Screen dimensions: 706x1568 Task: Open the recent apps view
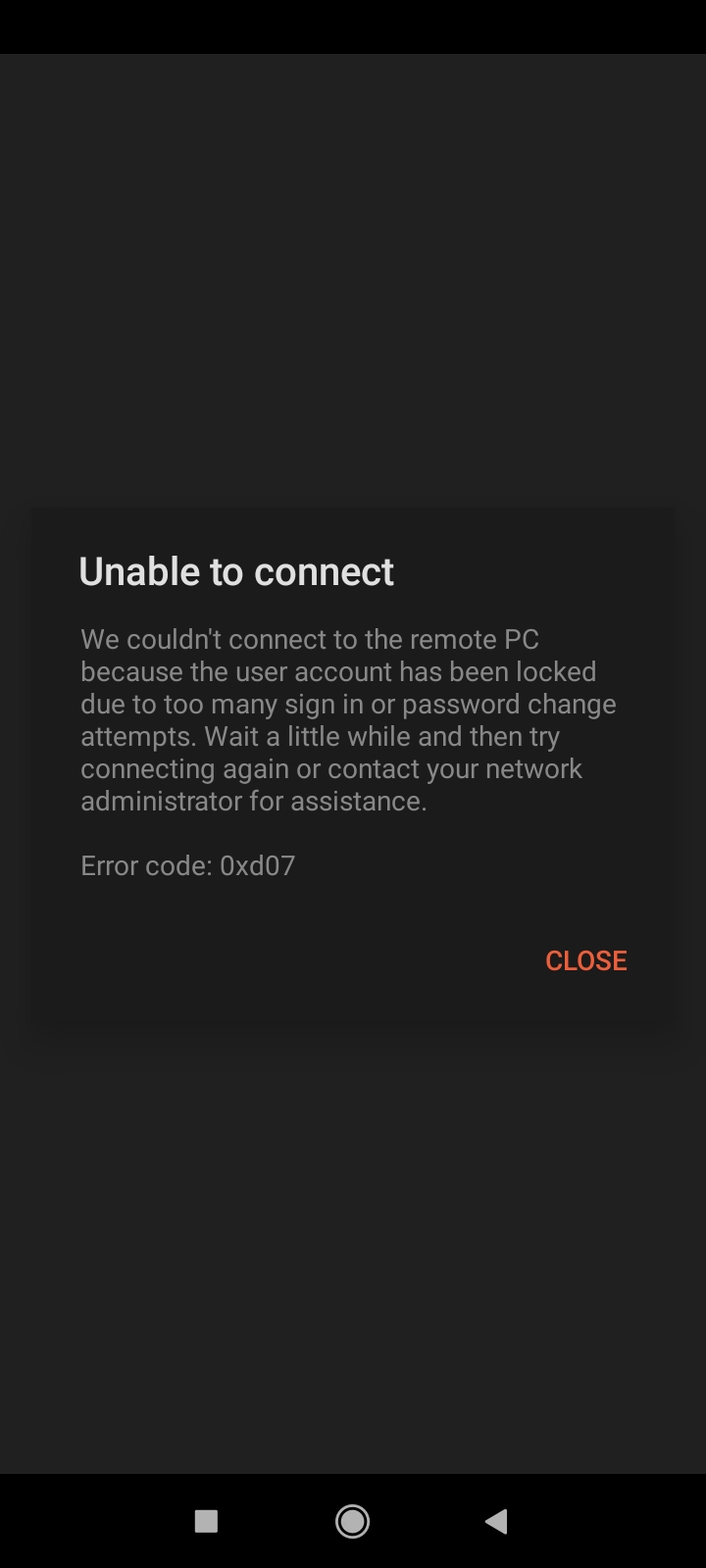206,1521
